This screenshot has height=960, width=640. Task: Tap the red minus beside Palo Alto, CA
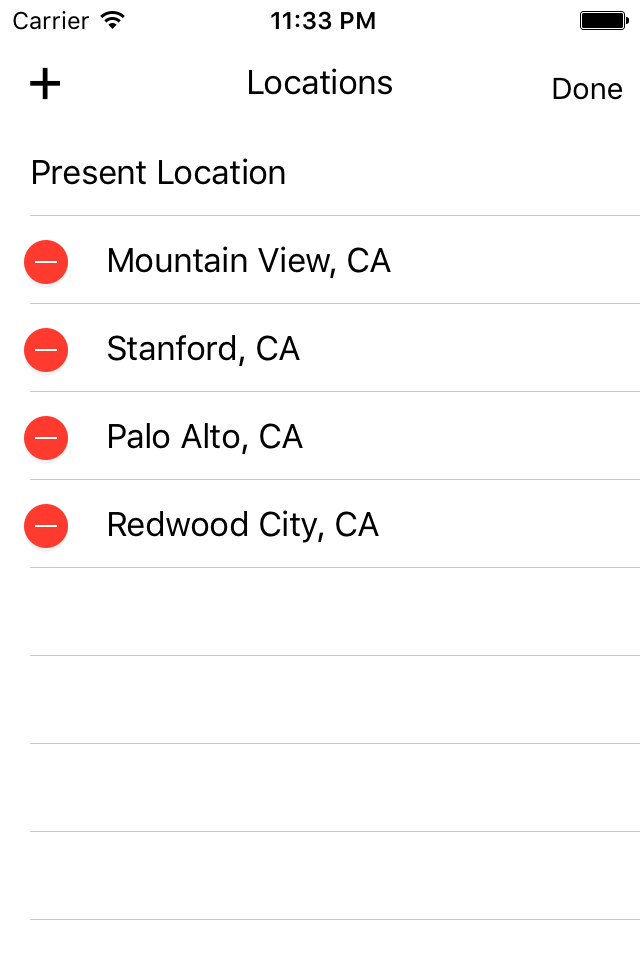46,438
